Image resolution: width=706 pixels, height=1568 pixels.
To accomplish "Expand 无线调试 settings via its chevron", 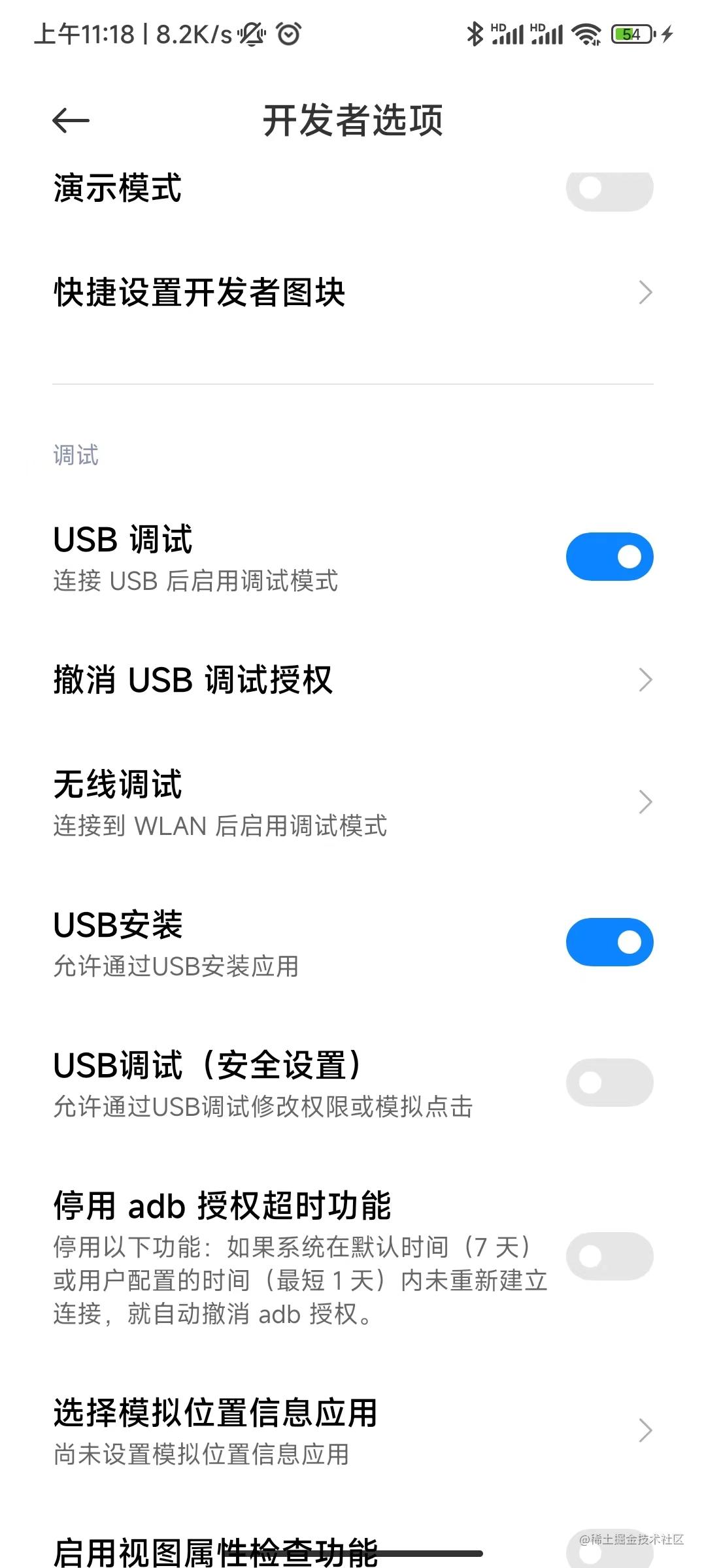I will coord(644,802).
